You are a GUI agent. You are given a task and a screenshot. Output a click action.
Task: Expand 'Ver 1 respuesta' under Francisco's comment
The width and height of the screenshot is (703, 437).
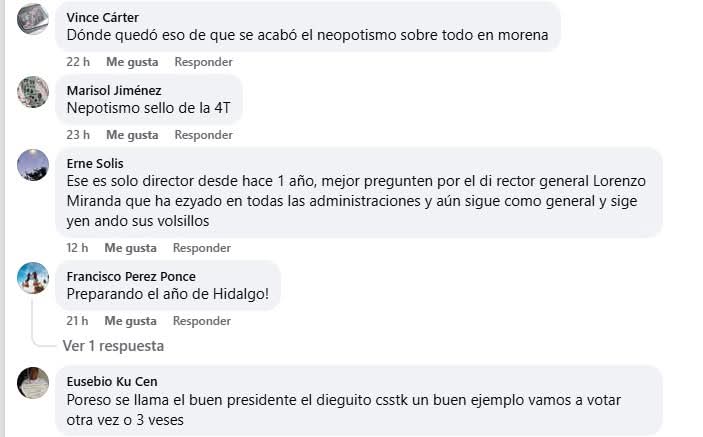click(113, 346)
